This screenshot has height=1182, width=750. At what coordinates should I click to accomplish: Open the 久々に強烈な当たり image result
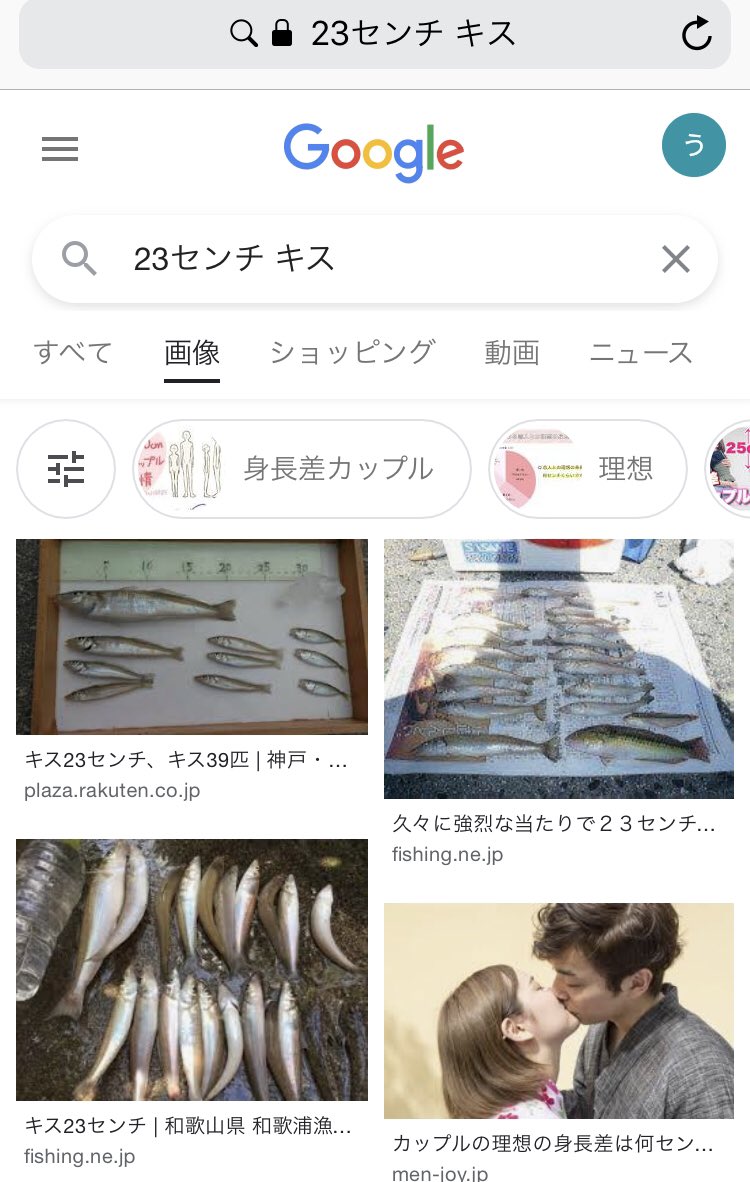point(559,669)
